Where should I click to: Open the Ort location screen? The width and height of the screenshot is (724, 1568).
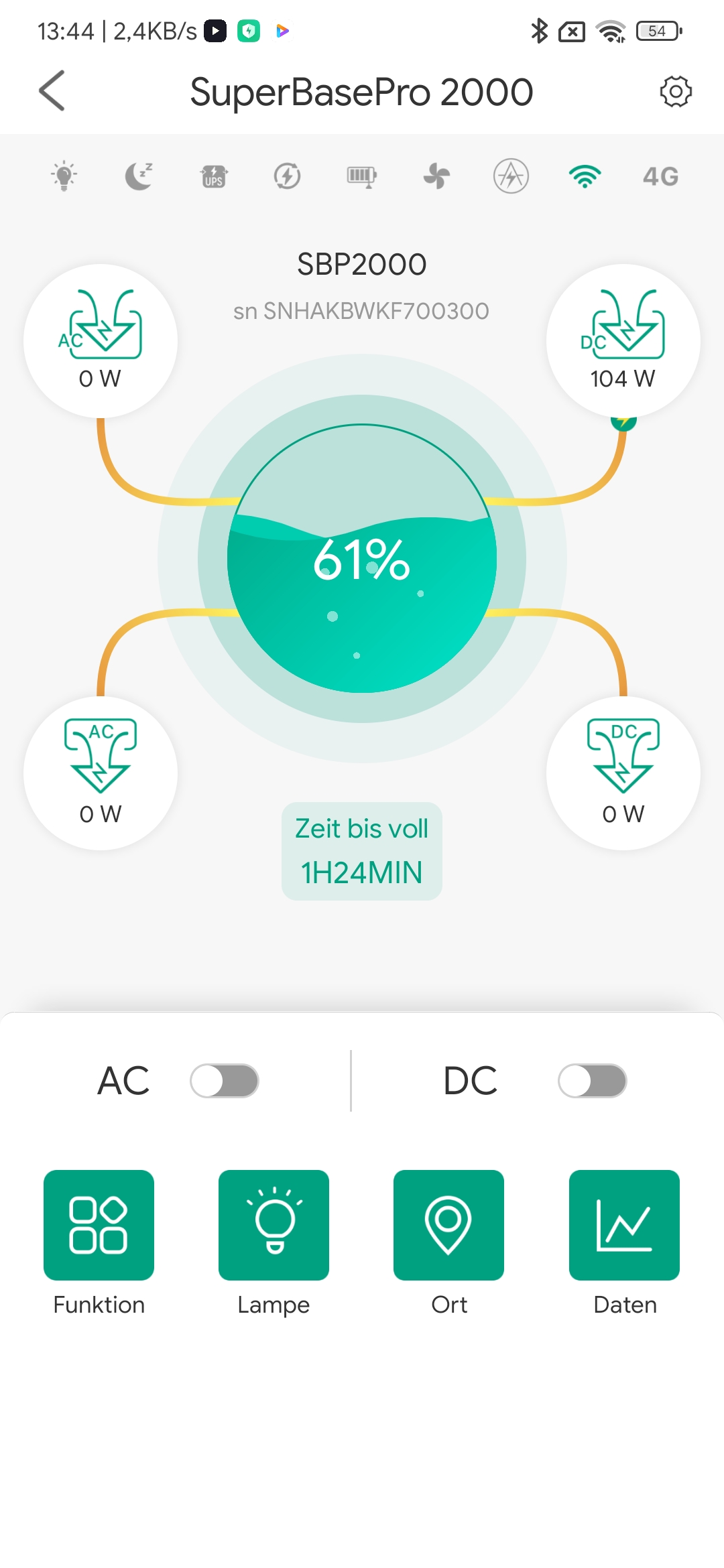[x=448, y=1225]
